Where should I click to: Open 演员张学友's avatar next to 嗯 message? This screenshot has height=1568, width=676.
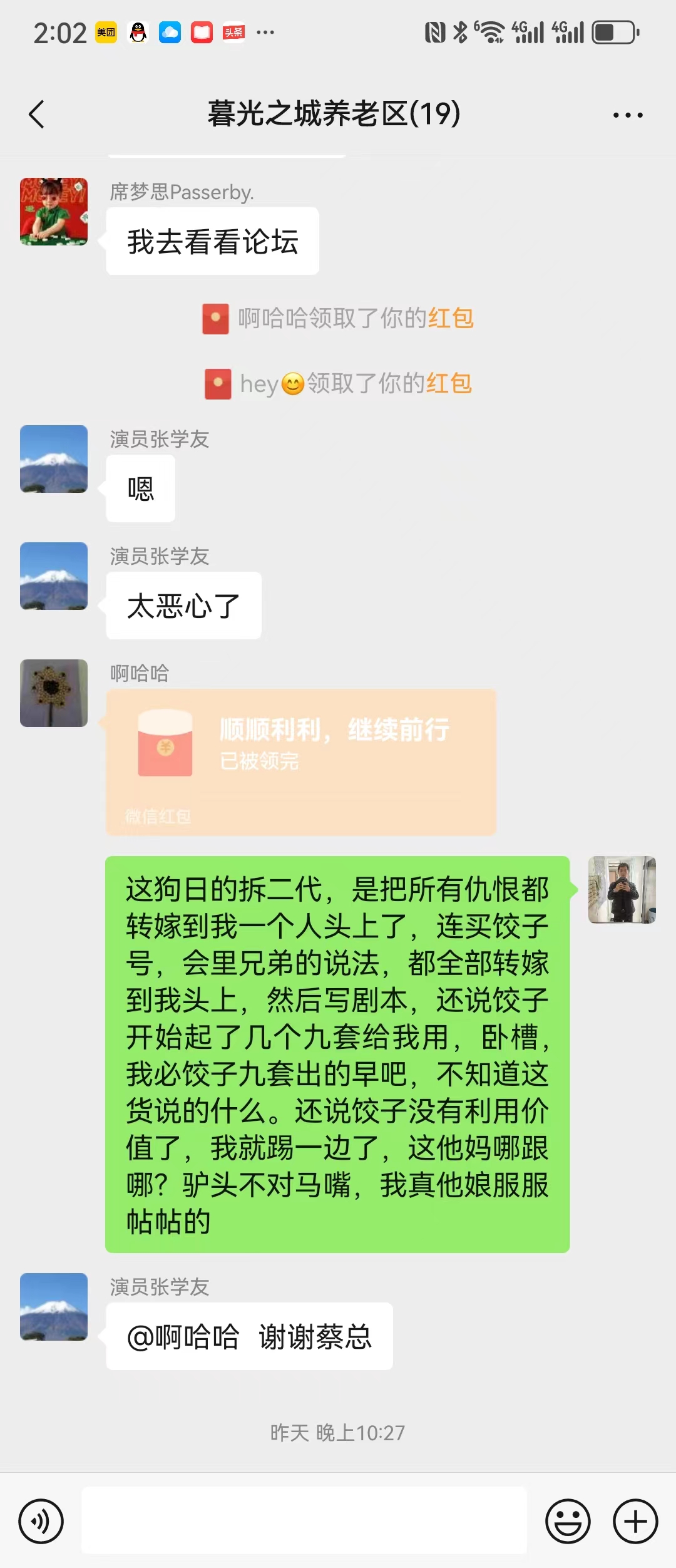pos(54,459)
